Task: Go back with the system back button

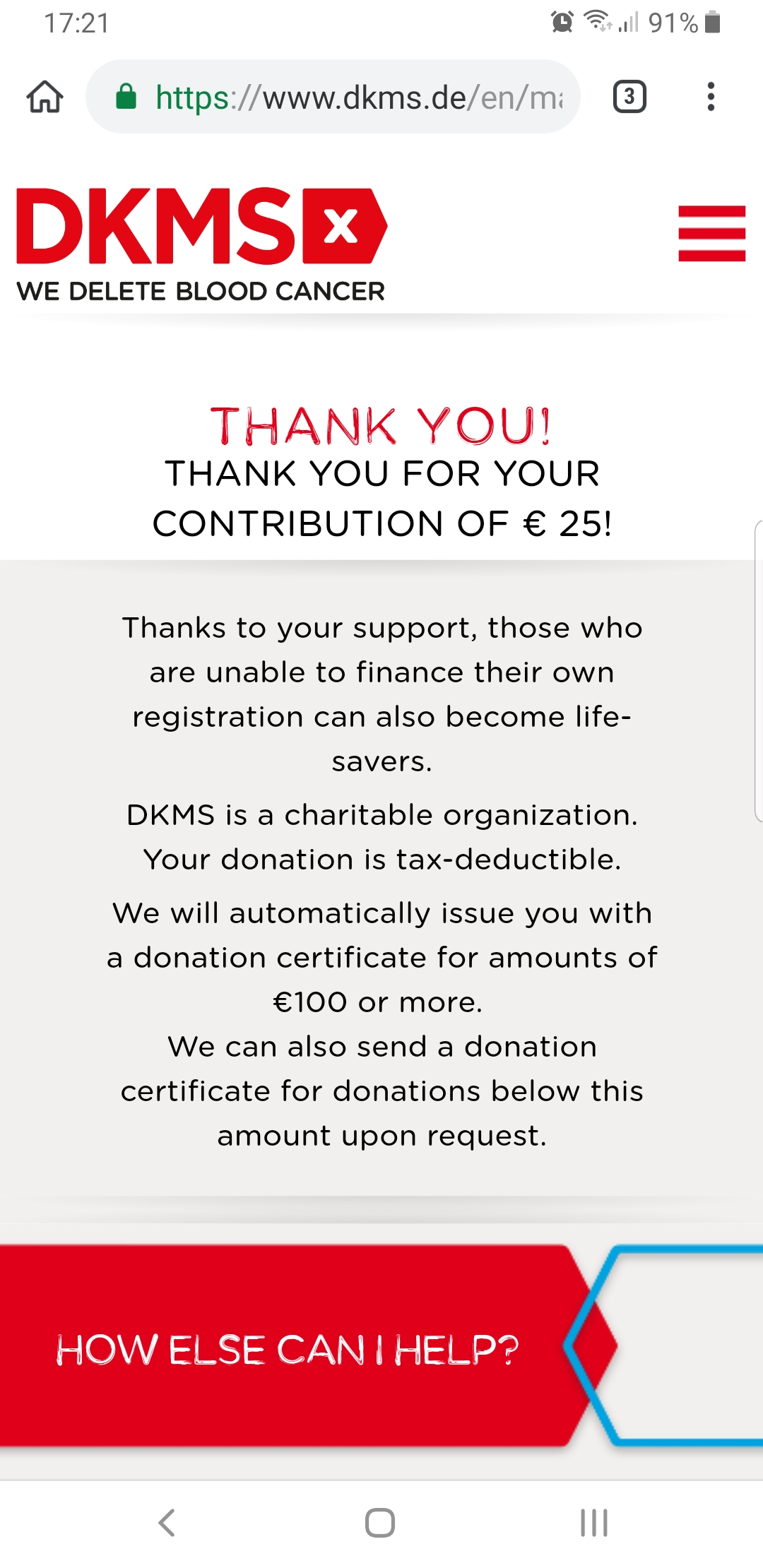Action: coord(167,1523)
